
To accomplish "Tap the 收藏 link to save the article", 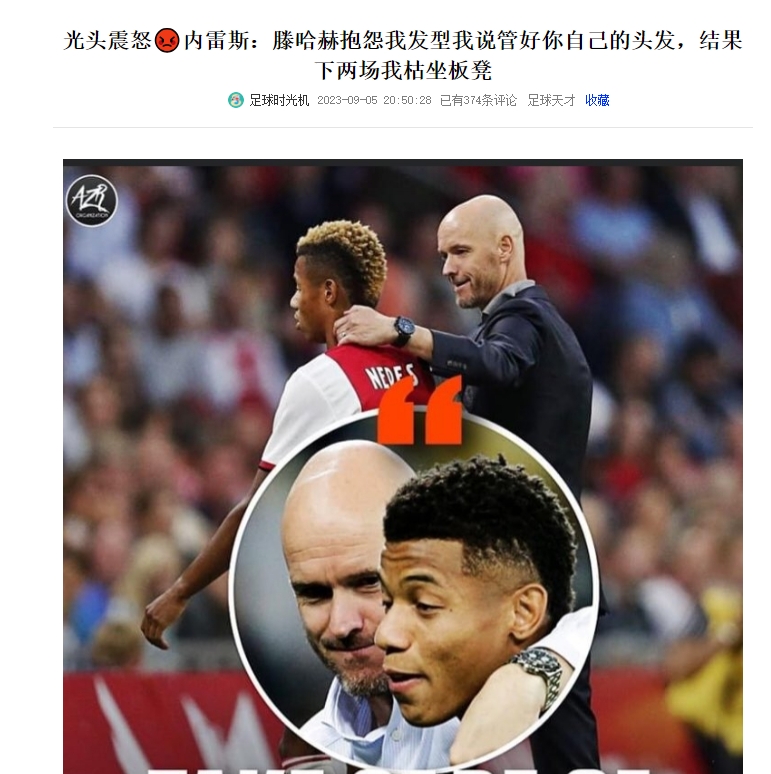I will (597, 100).
